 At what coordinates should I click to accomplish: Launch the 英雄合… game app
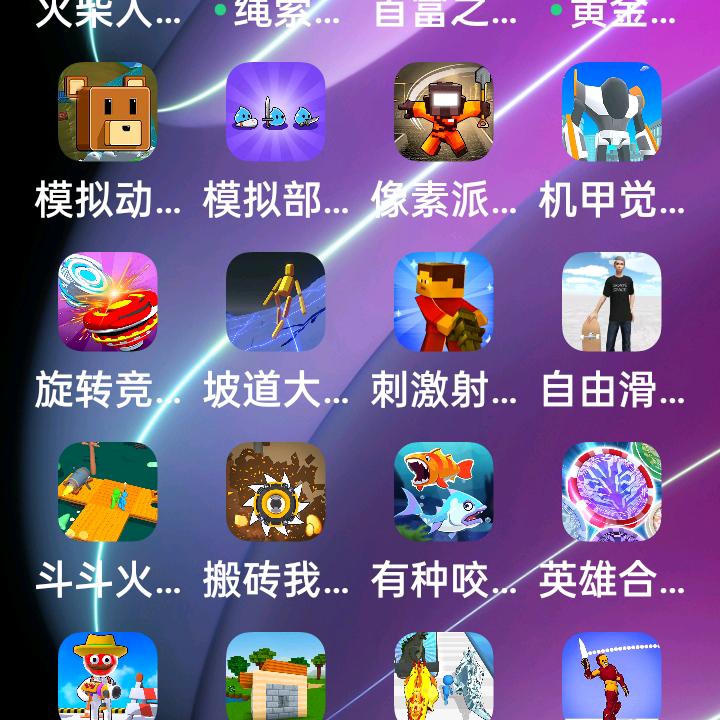tap(612, 492)
